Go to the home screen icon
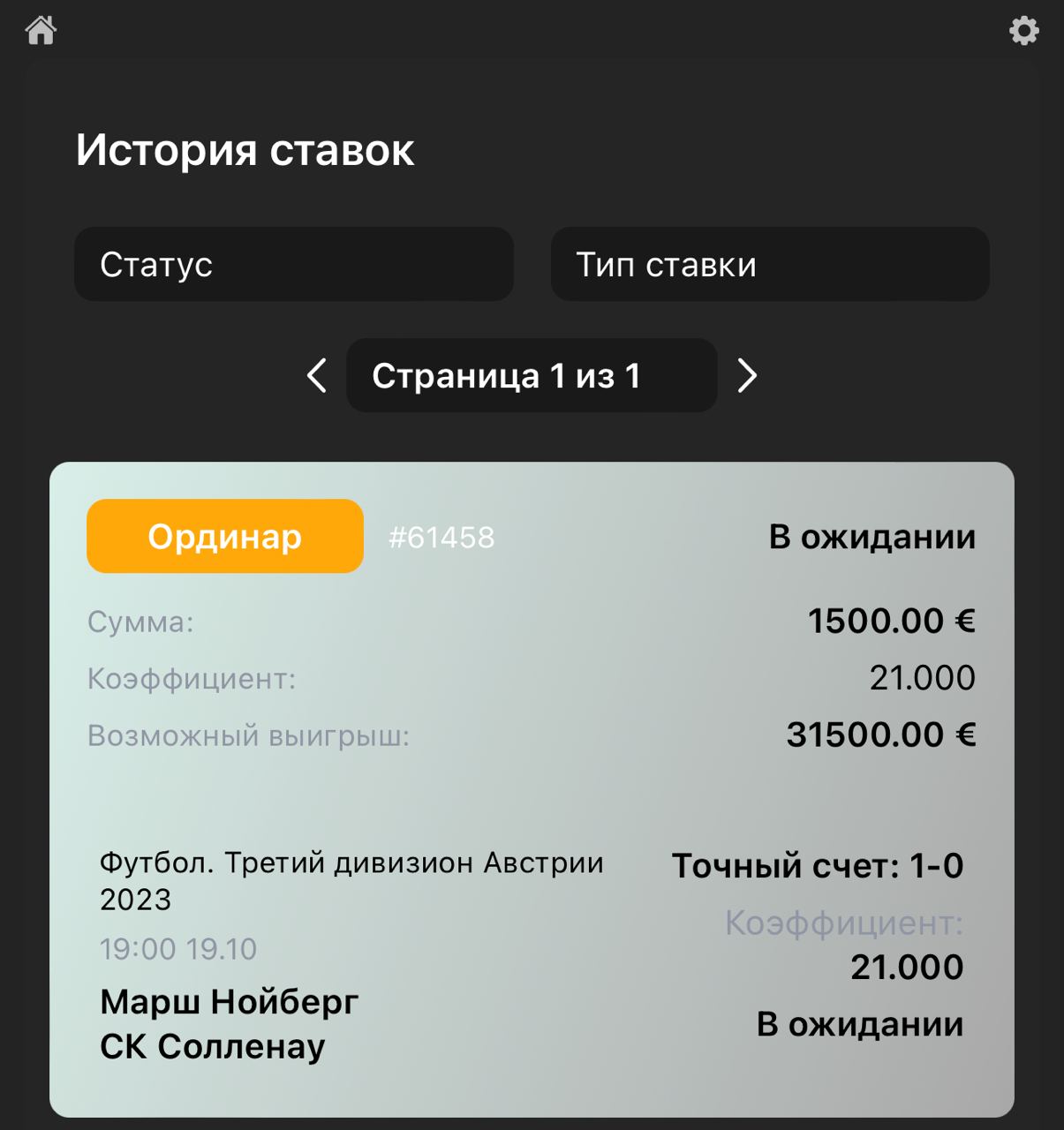Viewport: 1064px width, 1130px height. 41,31
